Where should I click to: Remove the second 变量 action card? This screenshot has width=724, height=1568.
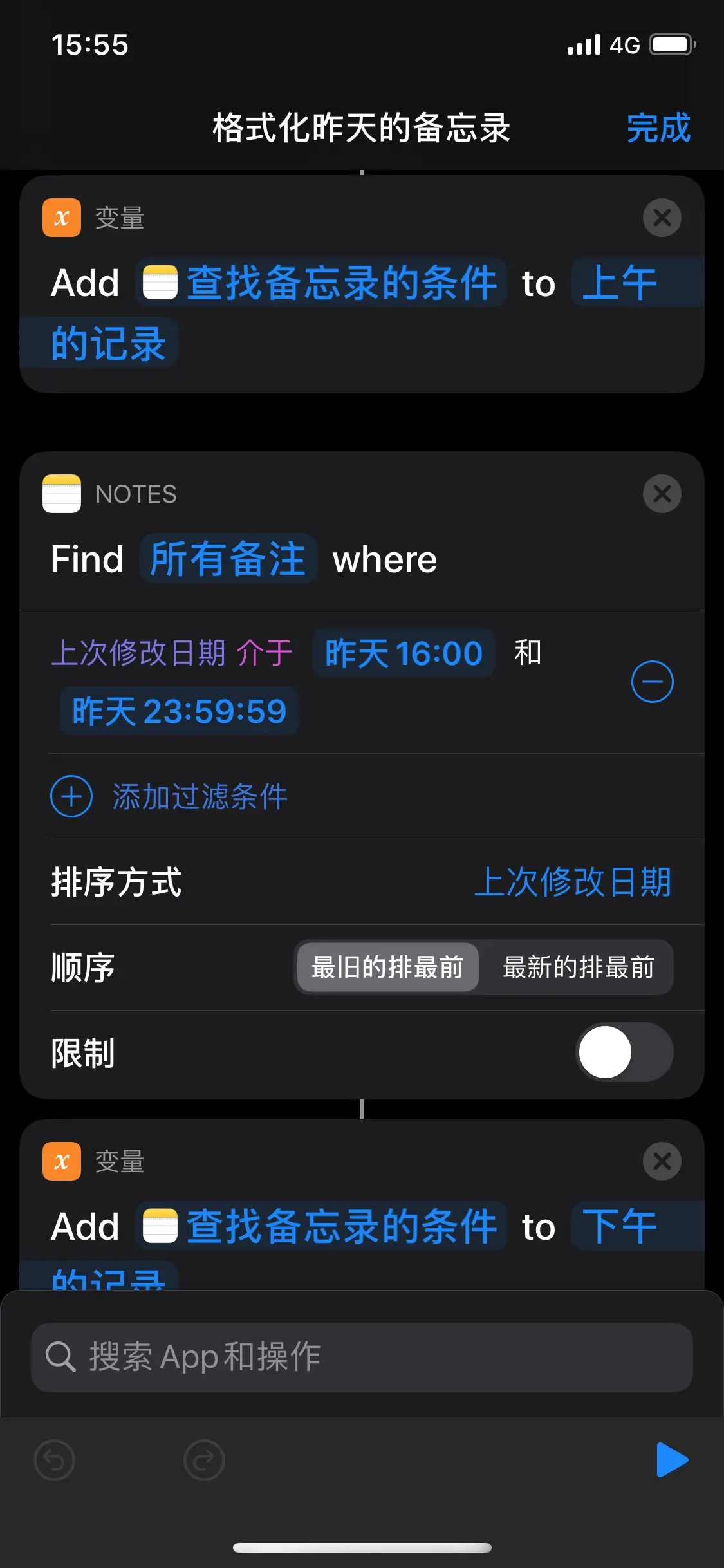(x=662, y=1161)
